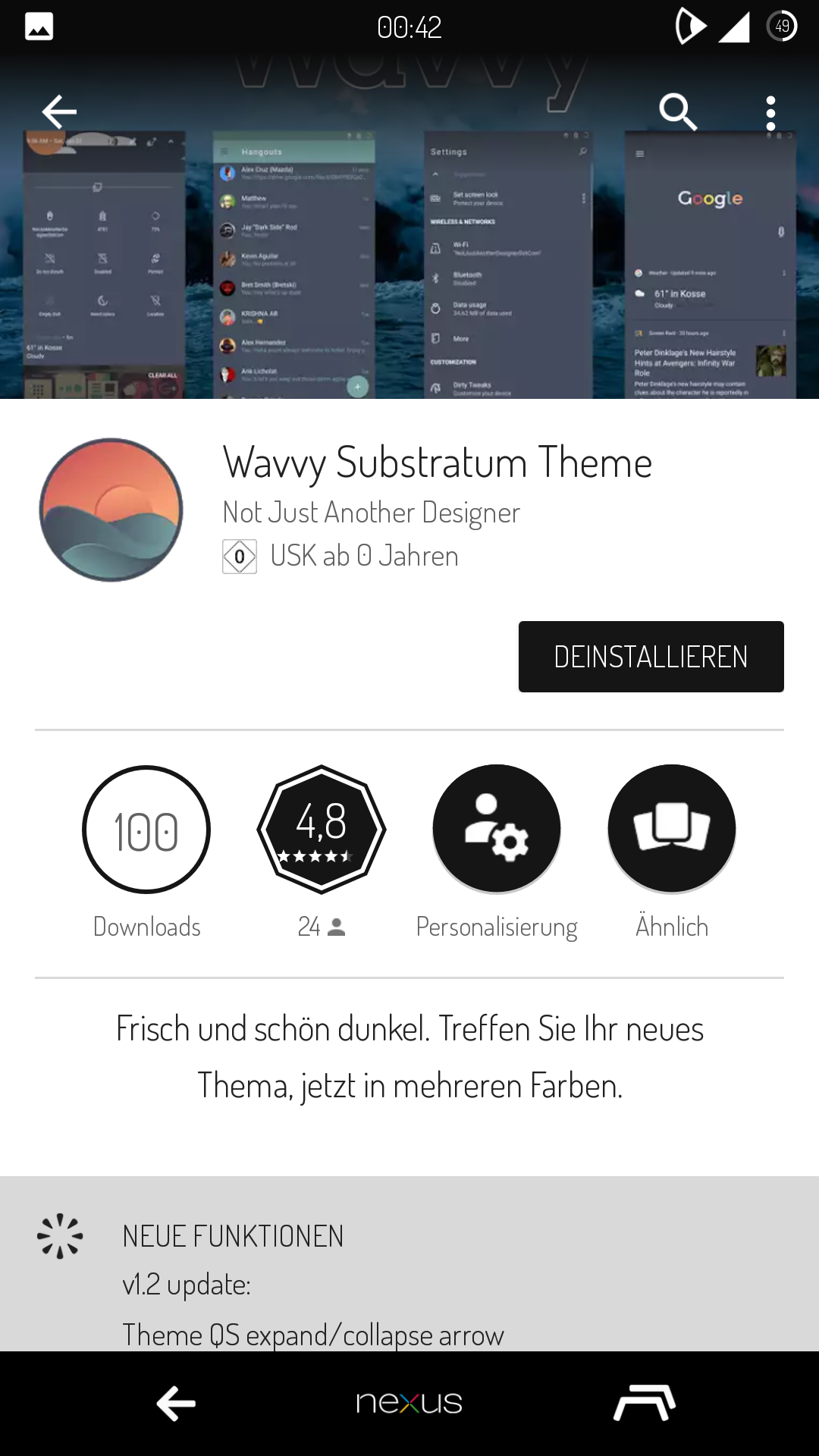The width and height of the screenshot is (819, 1456).
Task: Open the theme screenshot banner
Action: 409,265
